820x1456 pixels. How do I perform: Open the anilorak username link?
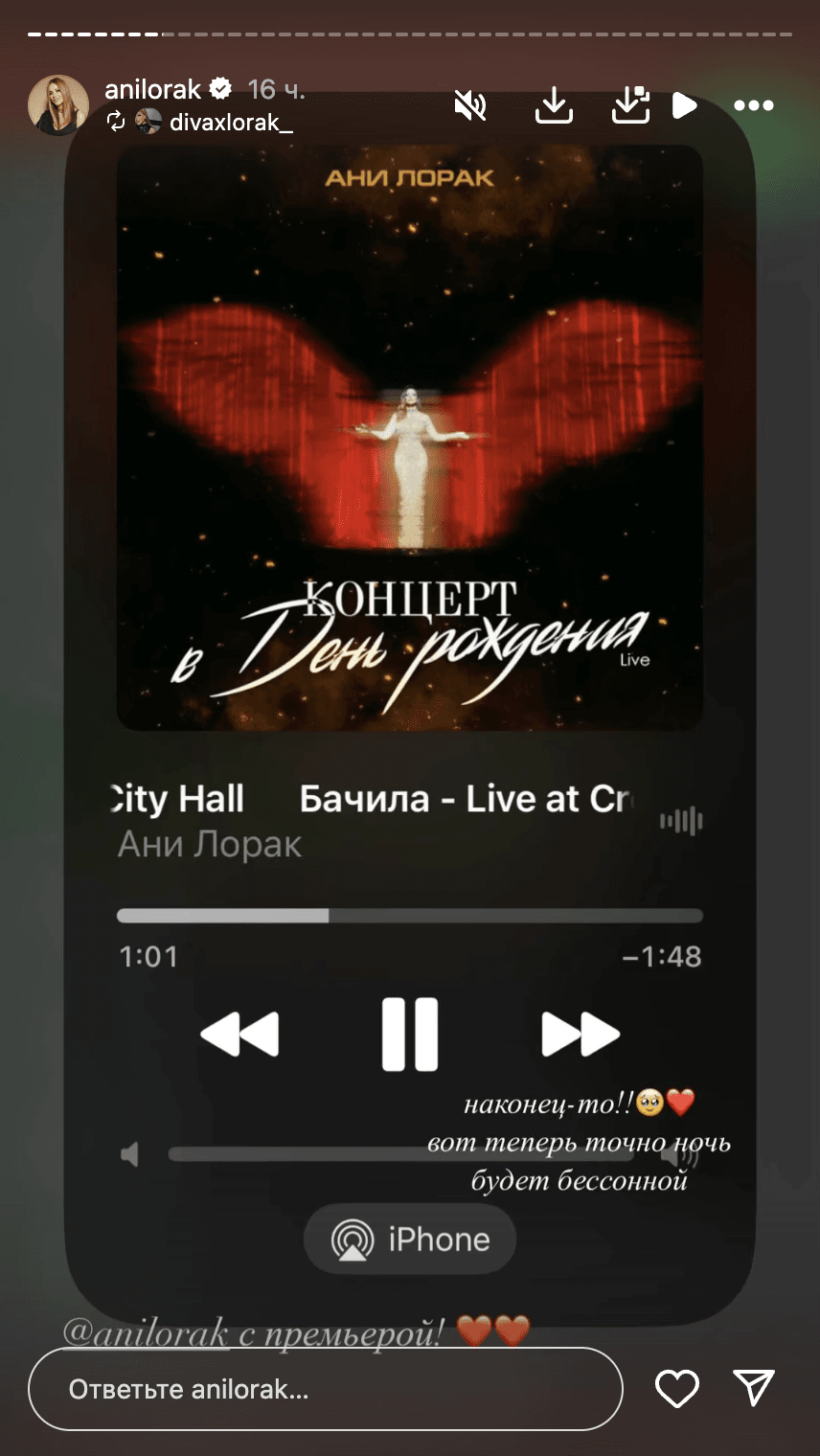pos(153,90)
